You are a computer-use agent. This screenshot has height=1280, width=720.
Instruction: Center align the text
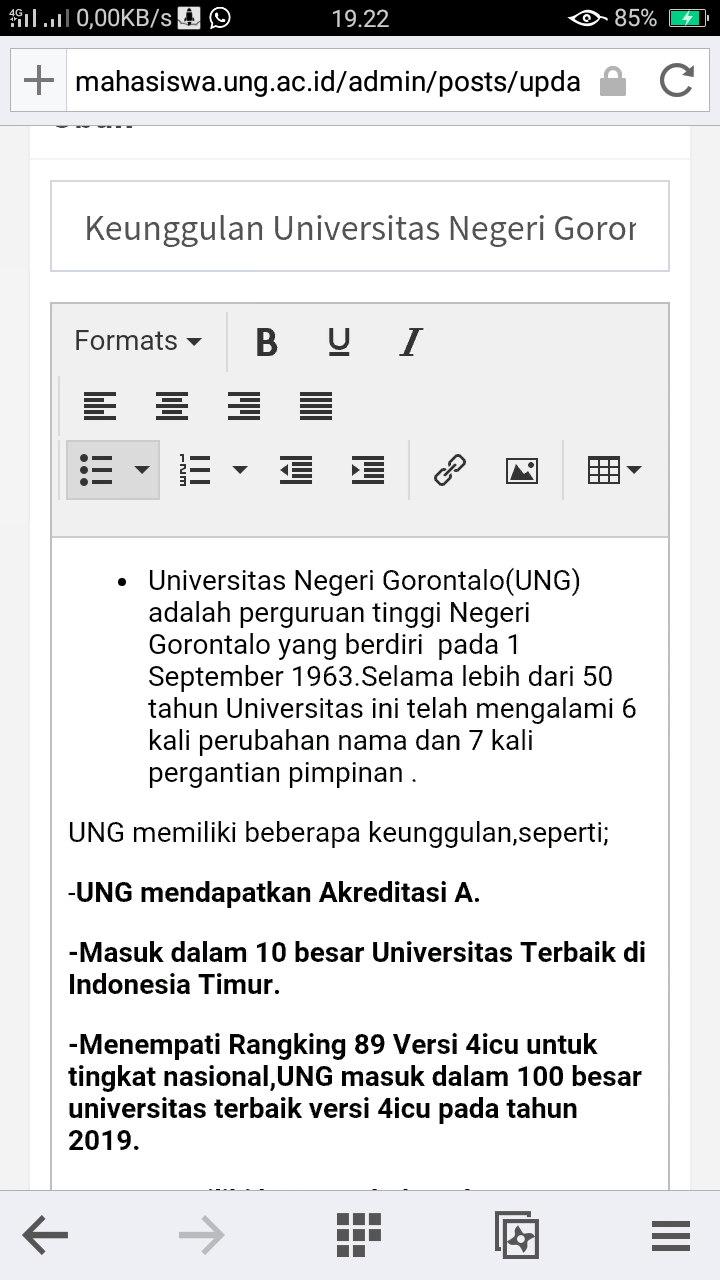pos(172,406)
